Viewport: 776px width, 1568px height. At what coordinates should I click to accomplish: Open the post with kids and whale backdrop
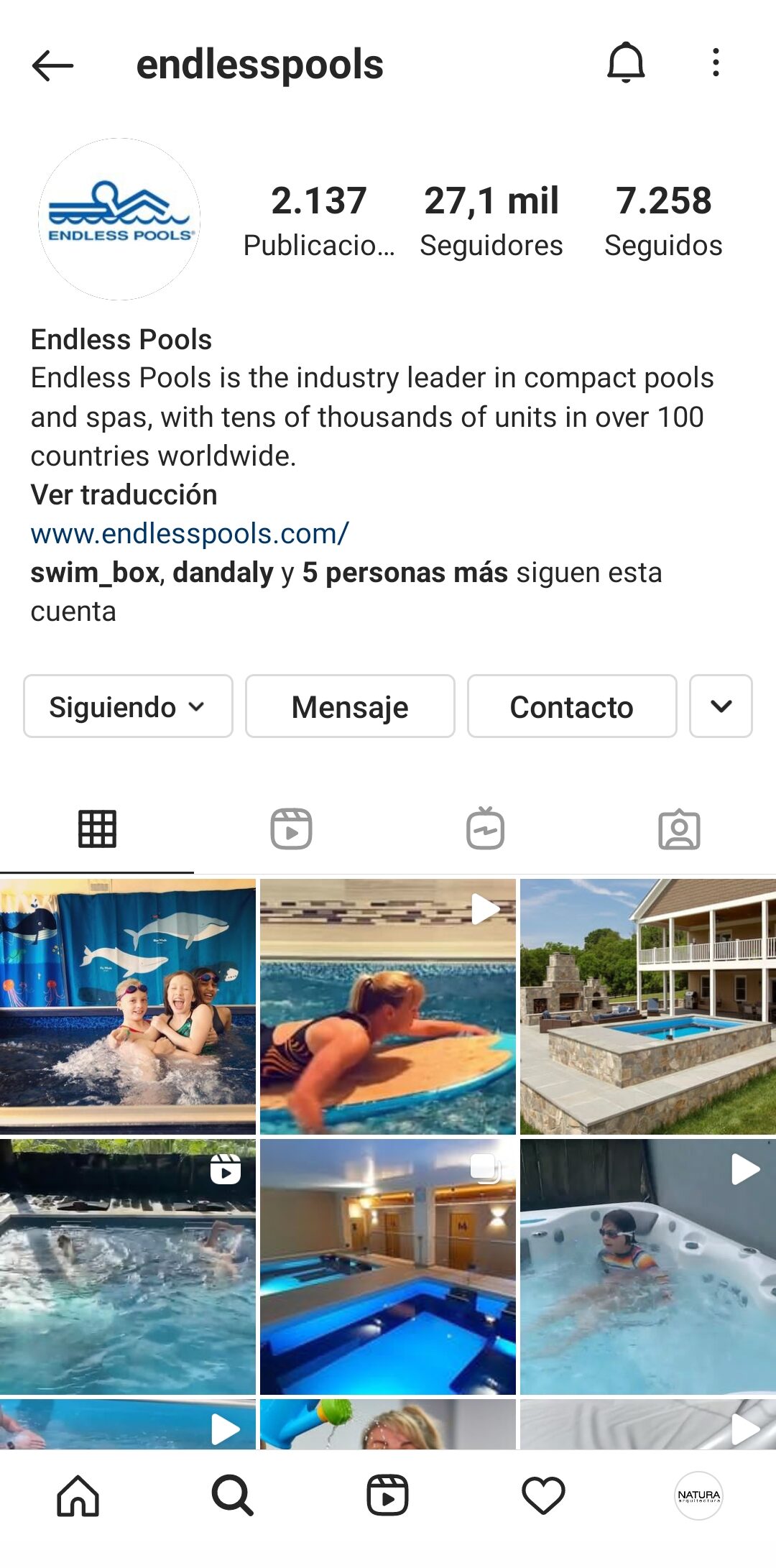pyautogui.click(x=128, y=1006)
